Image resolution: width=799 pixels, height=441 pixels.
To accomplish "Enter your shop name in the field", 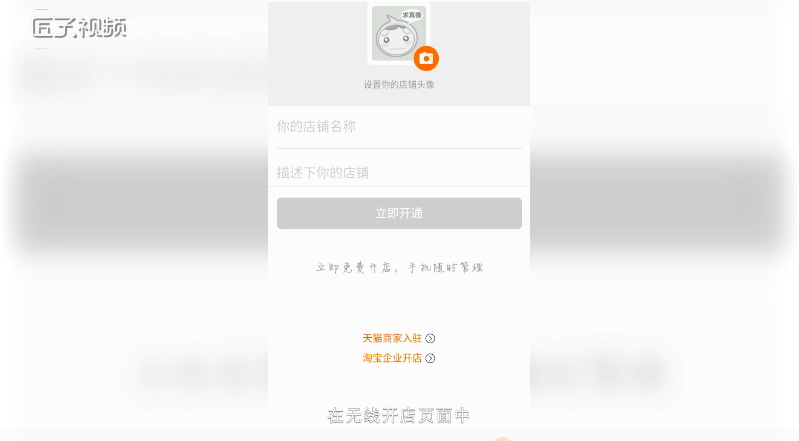I will pos(398,127).
